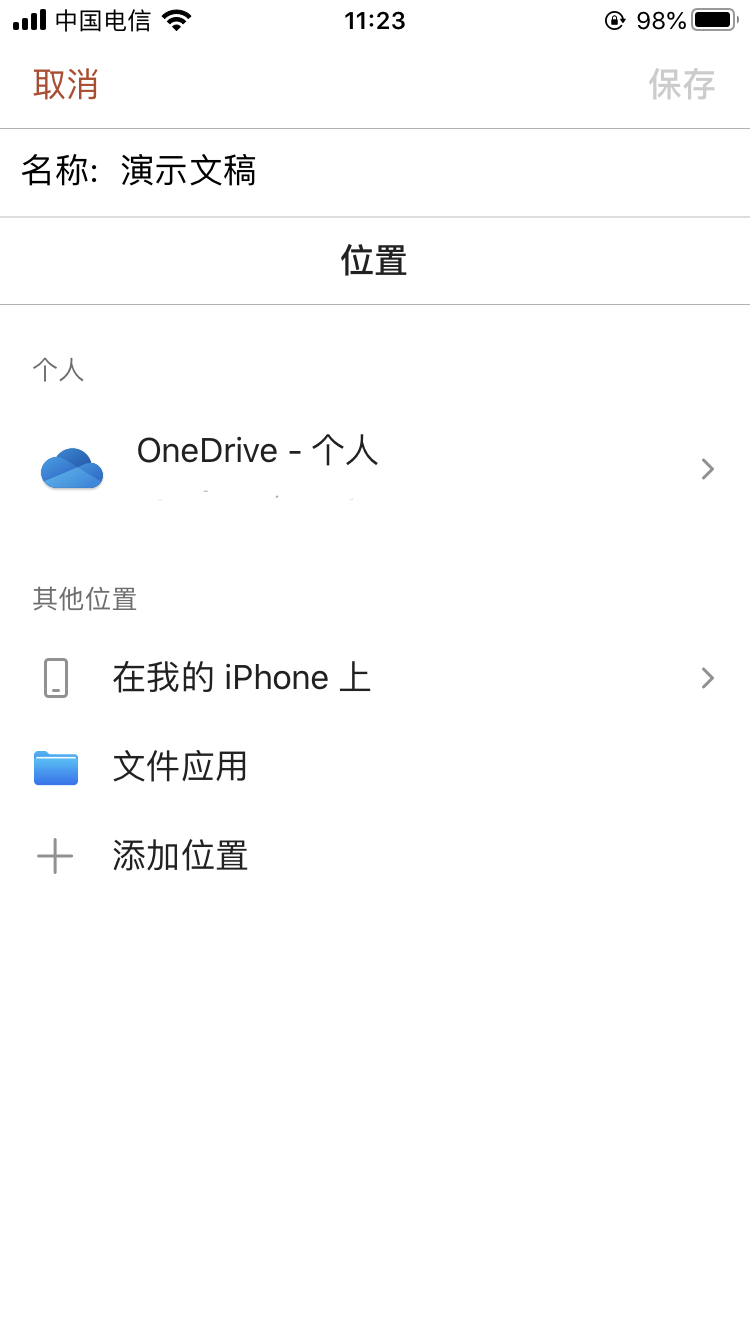Choose 文件应用 as location

pos(375,767)
